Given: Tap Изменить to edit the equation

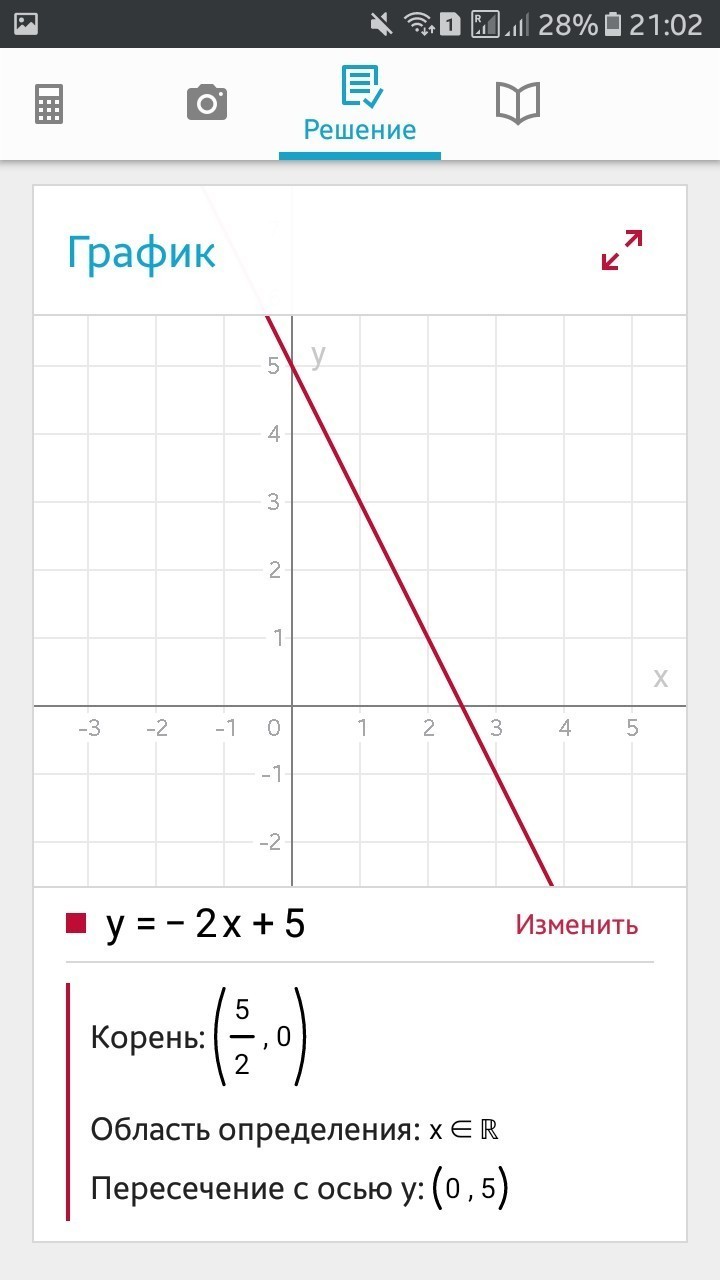Looking at the screenshot, I should pyautogui.click(x=576, y=925).
